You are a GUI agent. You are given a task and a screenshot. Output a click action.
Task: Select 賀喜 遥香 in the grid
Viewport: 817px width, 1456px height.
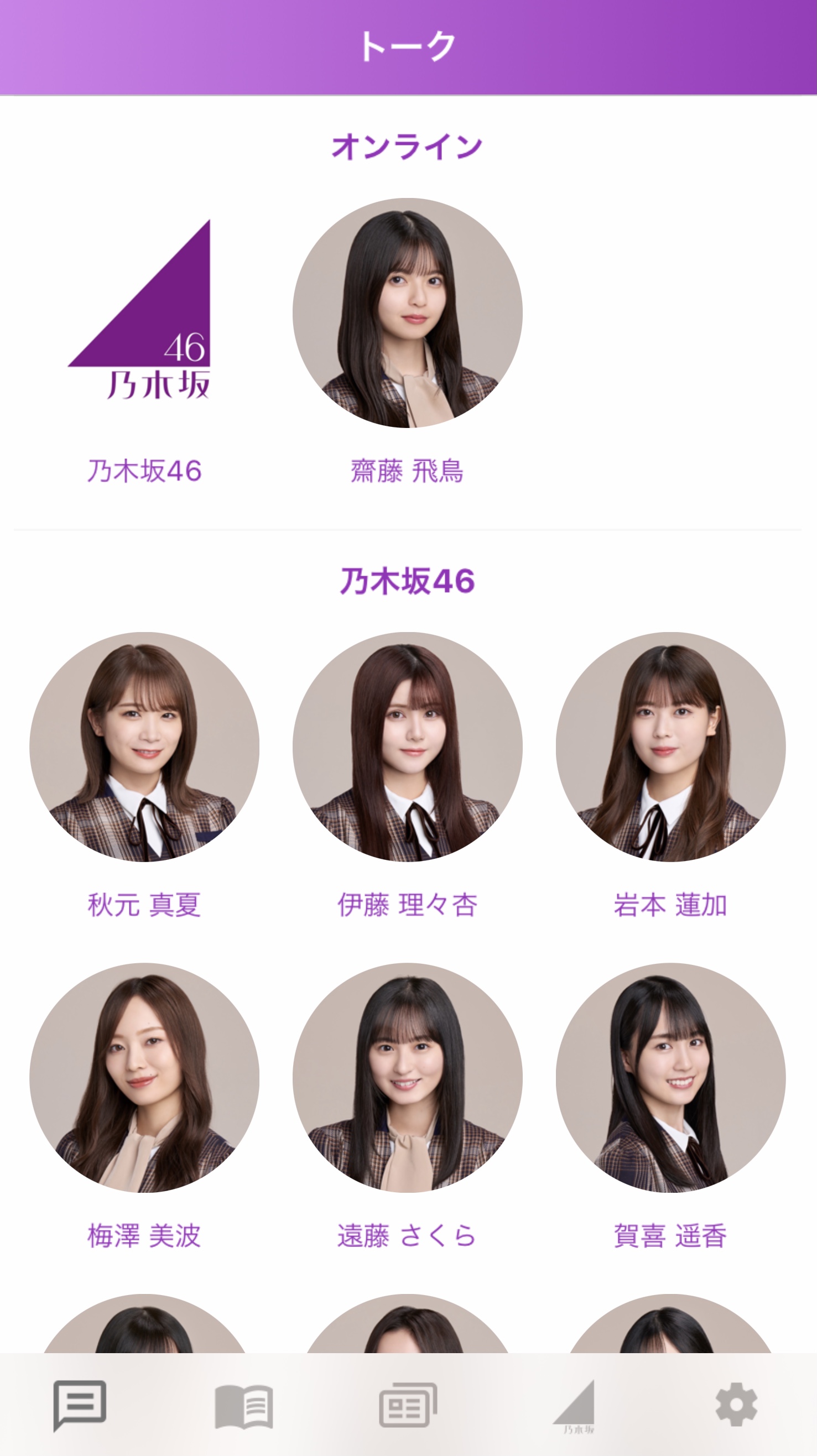(x=670, y=1077)
